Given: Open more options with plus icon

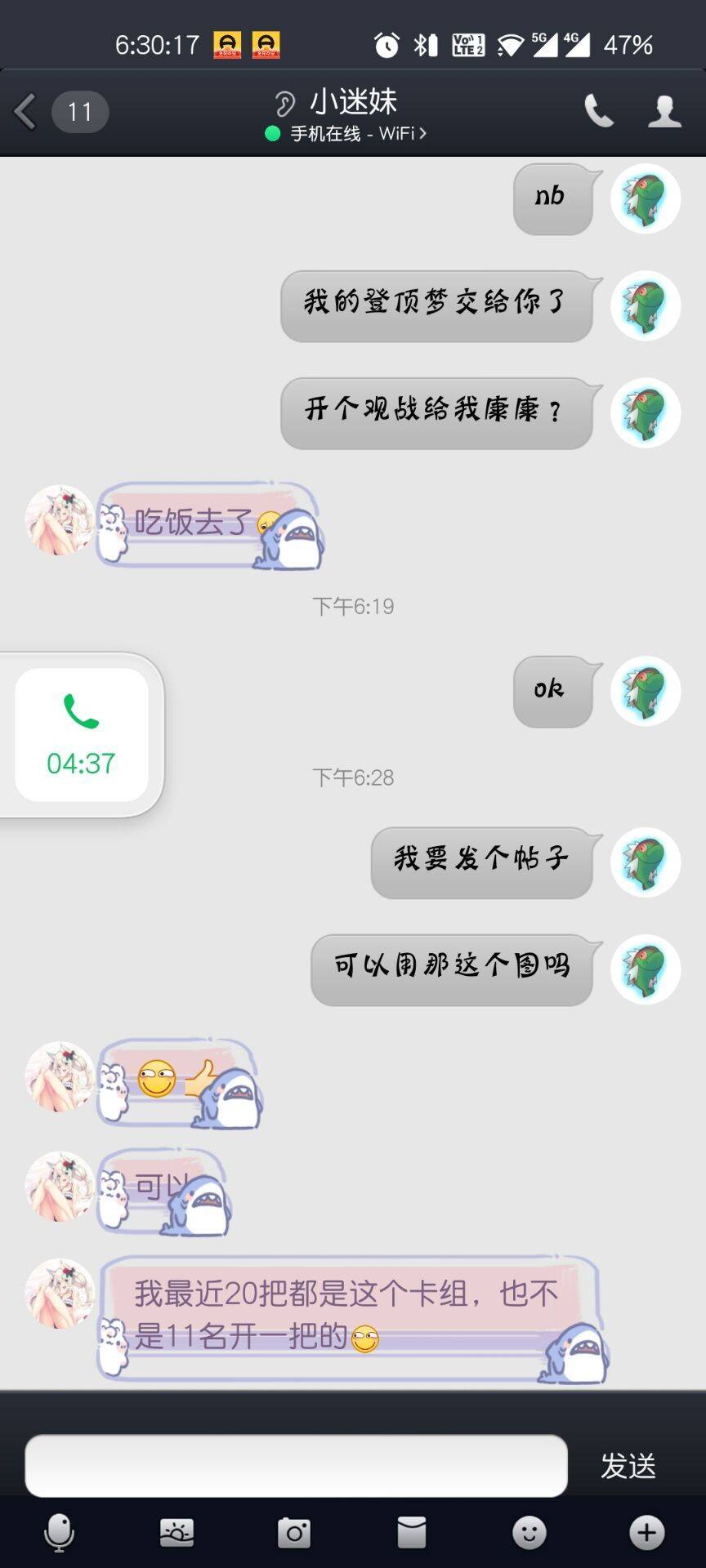Looking at the screenshot, I should (x=646, y=1533).
